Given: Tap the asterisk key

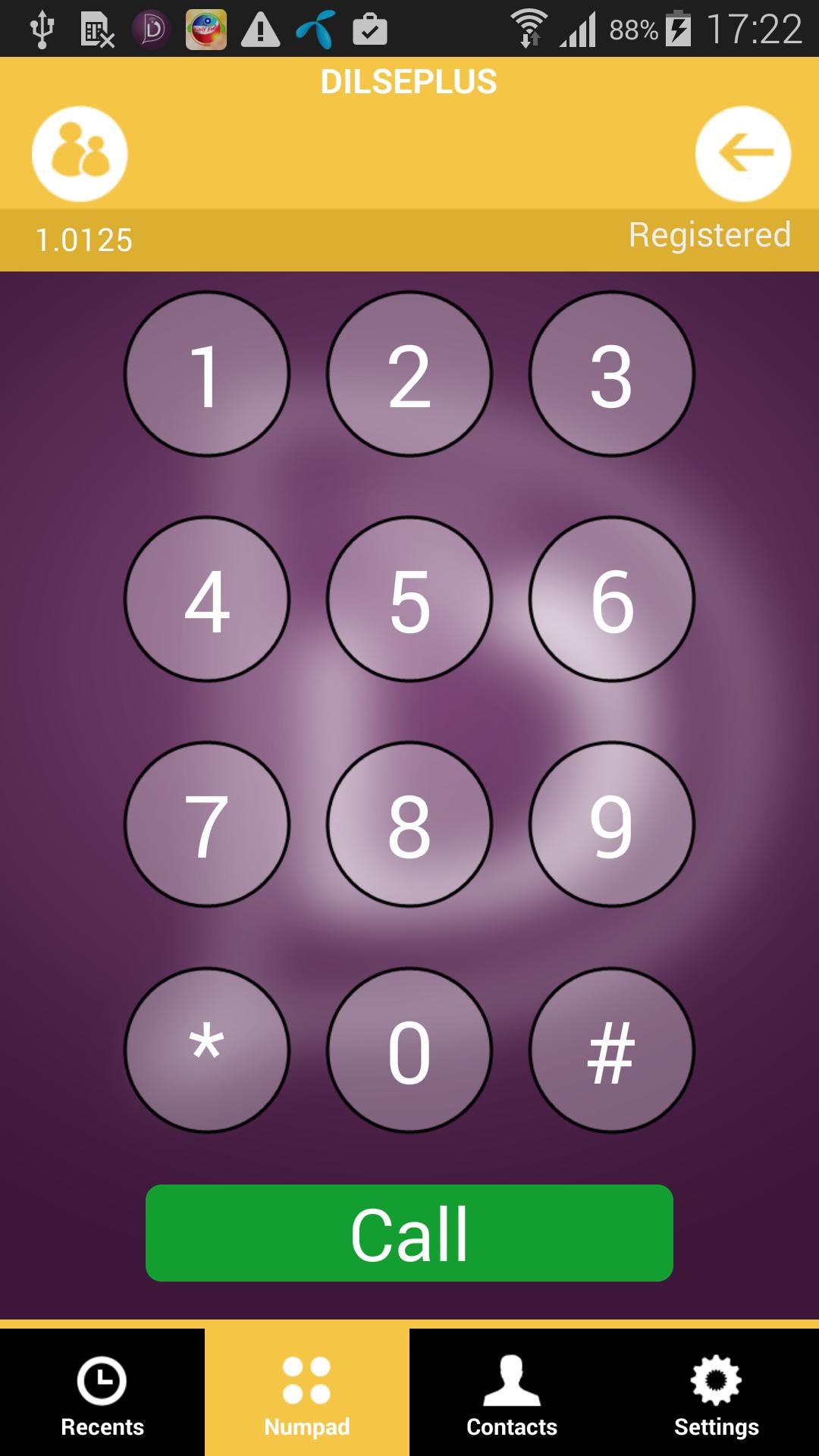Looking at the screenshot, I should click(x=207, y=1050).
